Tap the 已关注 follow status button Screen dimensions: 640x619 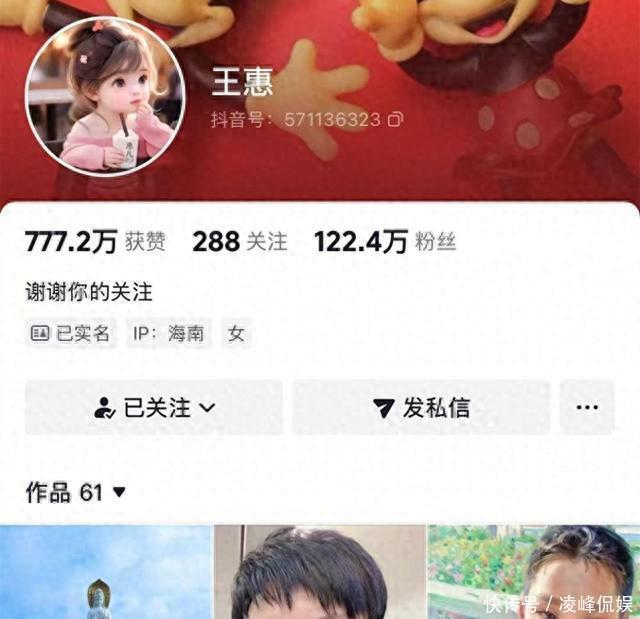(x=154, y=407)
